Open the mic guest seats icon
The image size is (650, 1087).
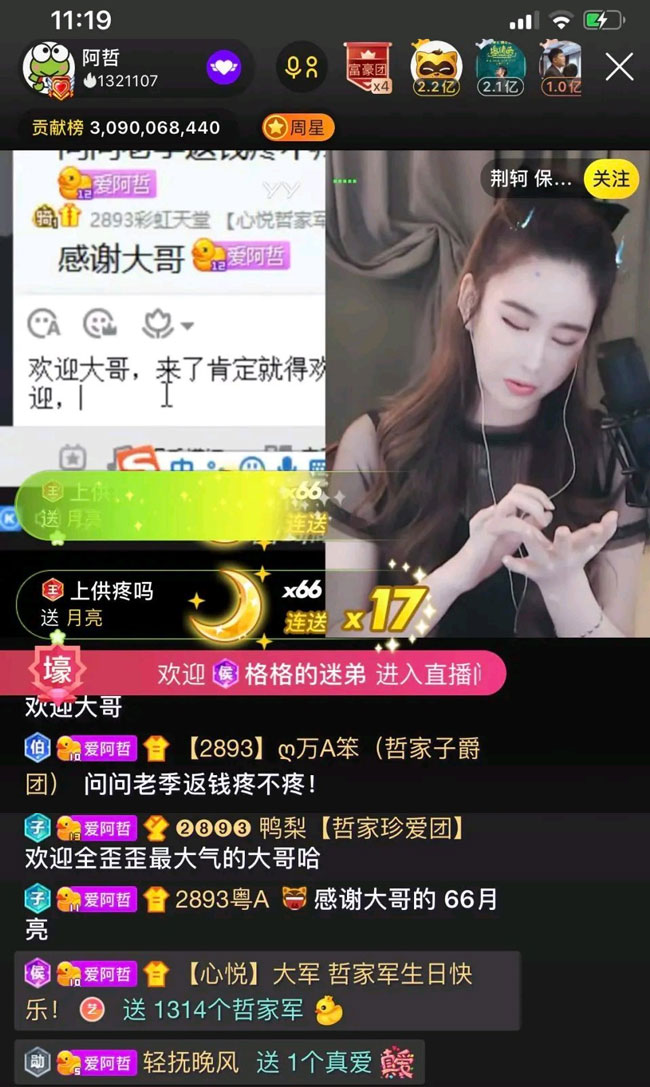[302, 68]
